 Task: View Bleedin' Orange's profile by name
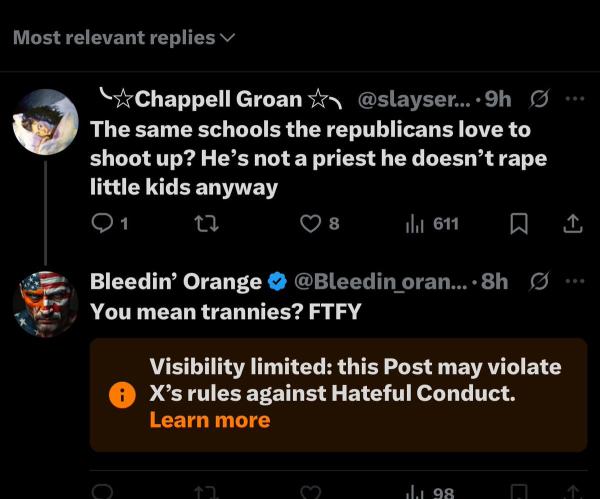[x=176, y=281]
